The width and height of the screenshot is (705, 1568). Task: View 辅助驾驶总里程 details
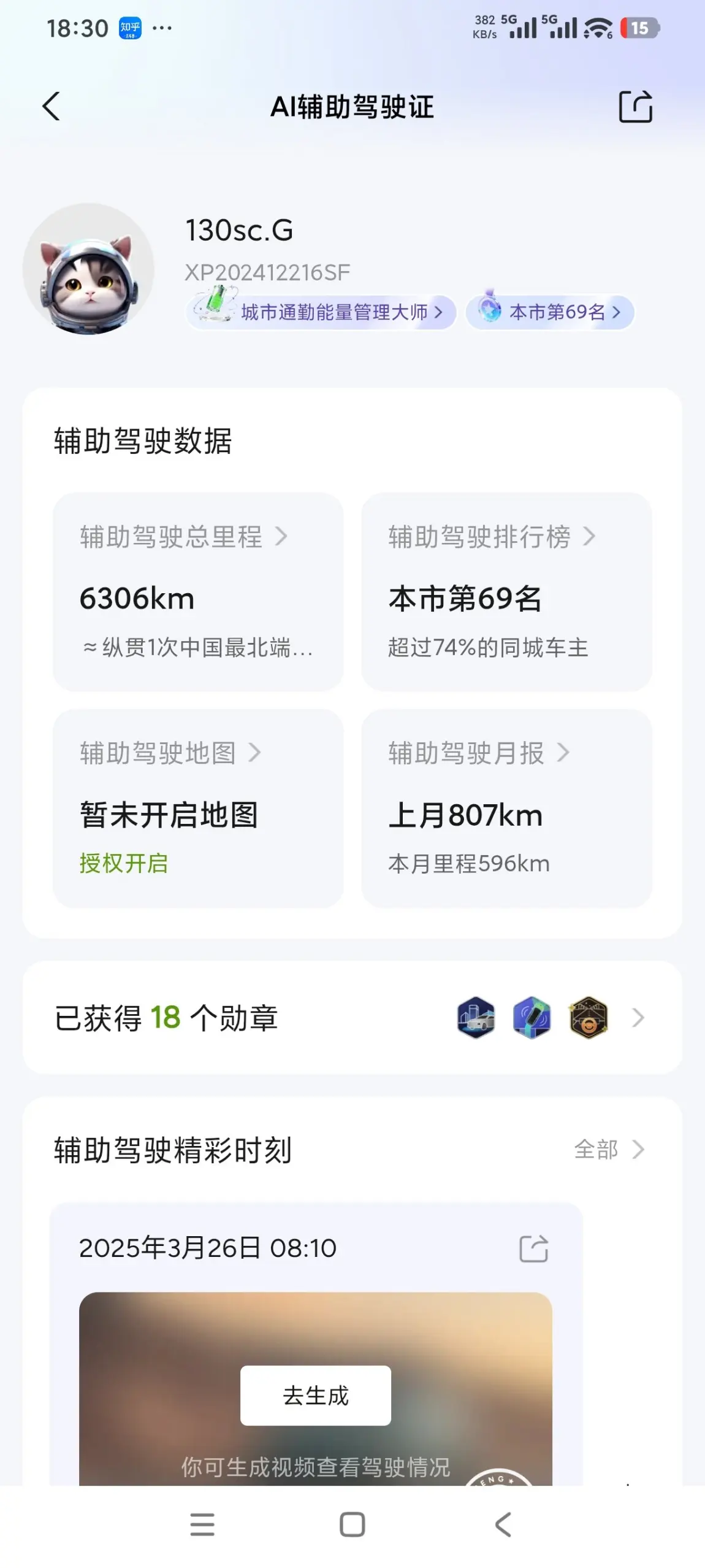(x=198, y=591)
